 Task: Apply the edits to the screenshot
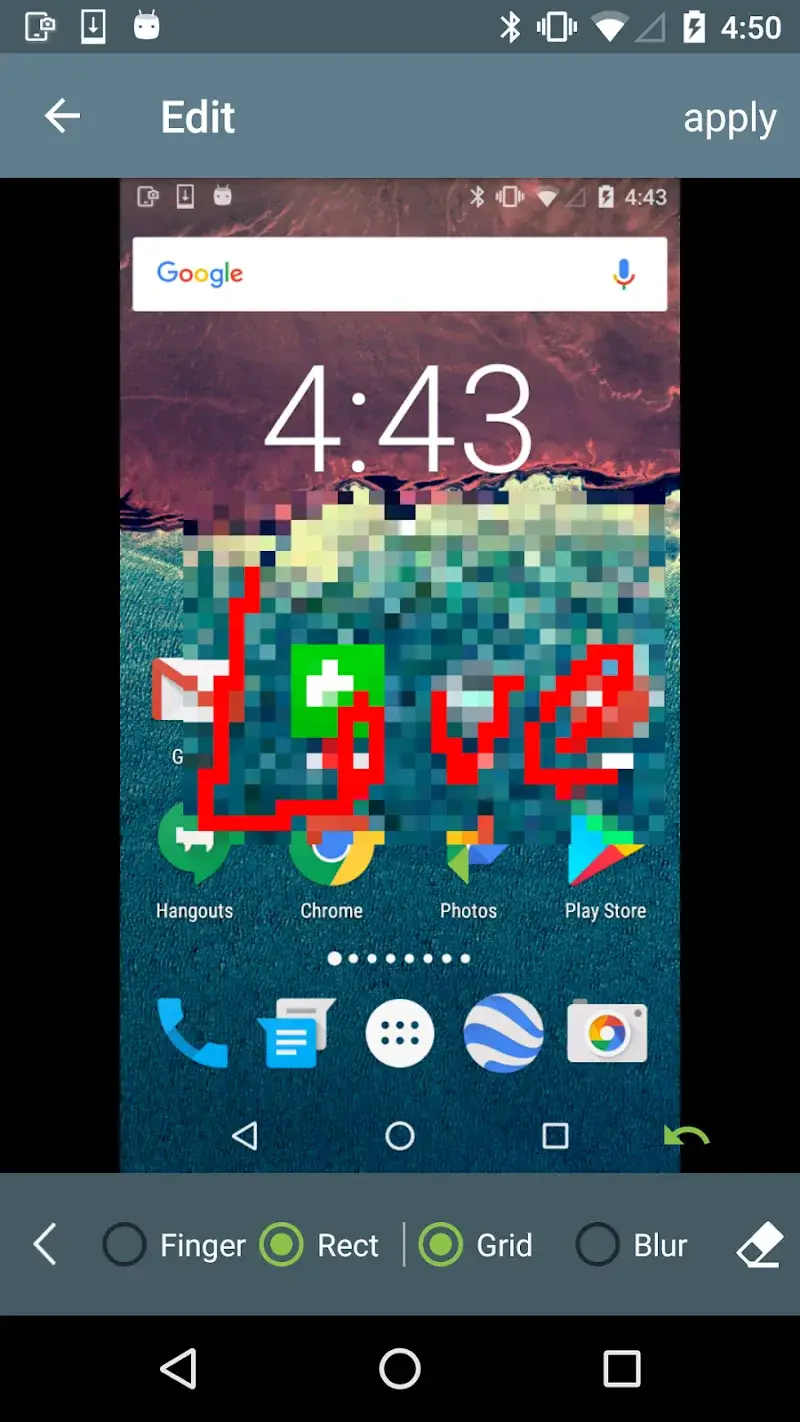point(729,119)
